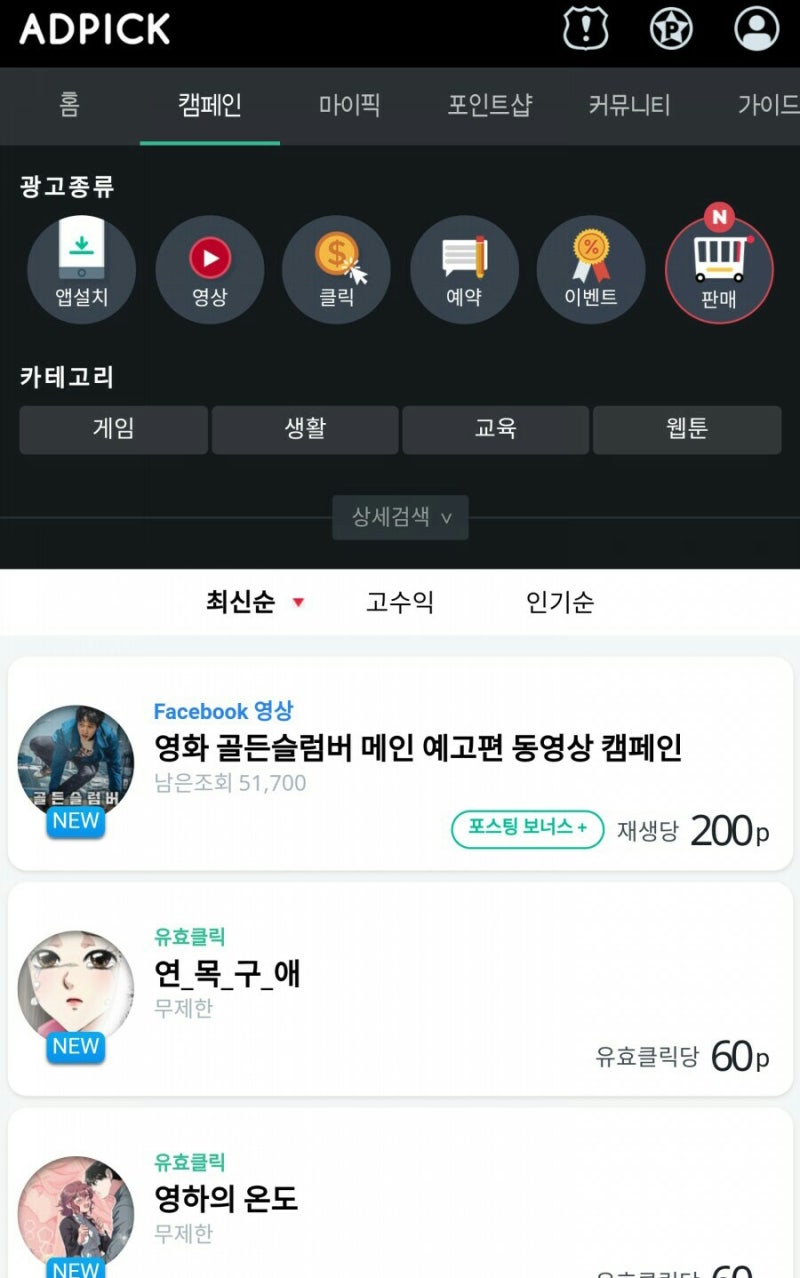Toggle the 게임 category filter

point(113,429)
